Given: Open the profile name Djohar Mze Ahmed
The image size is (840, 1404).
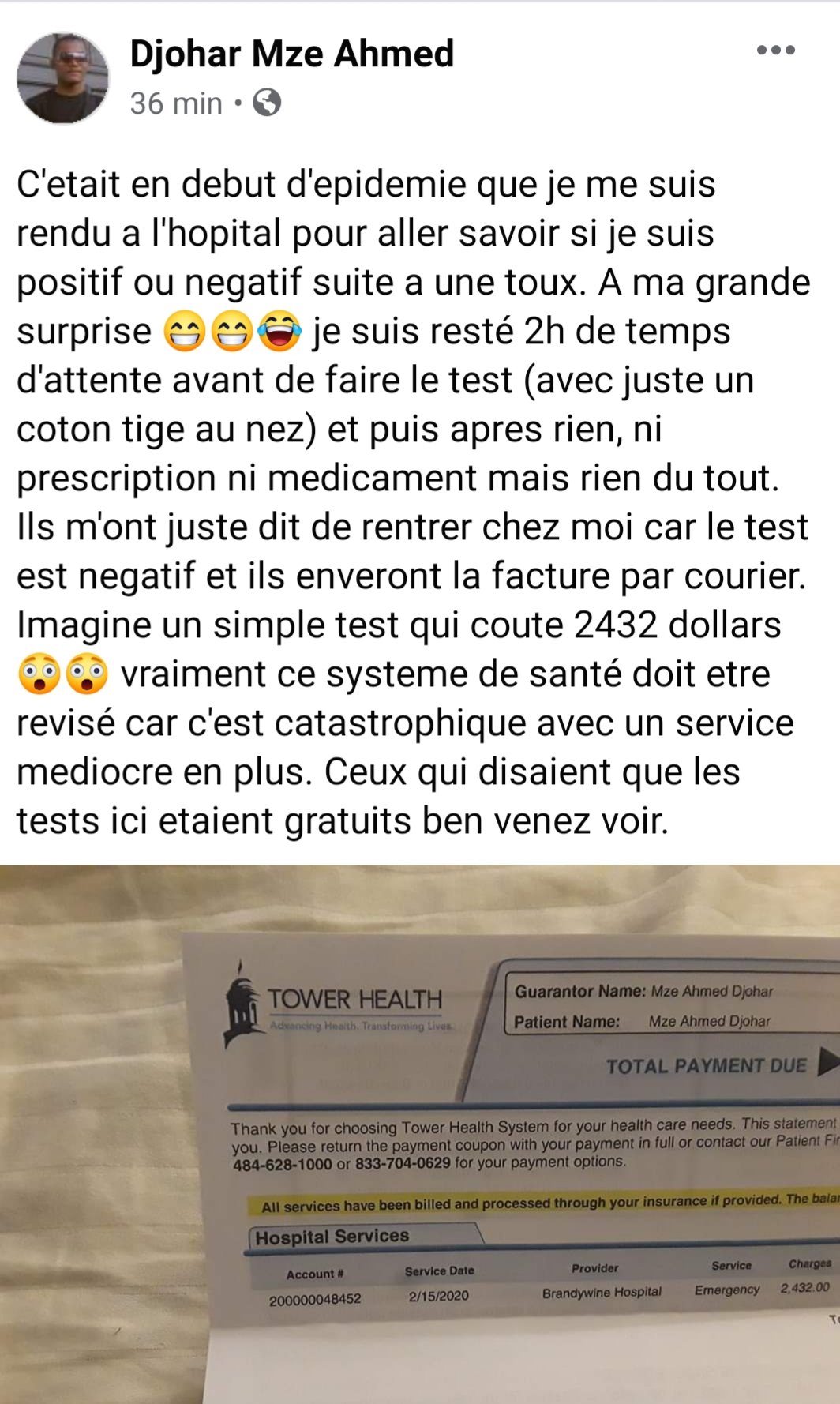Looking at the screenshot, I should pos(291,54).
